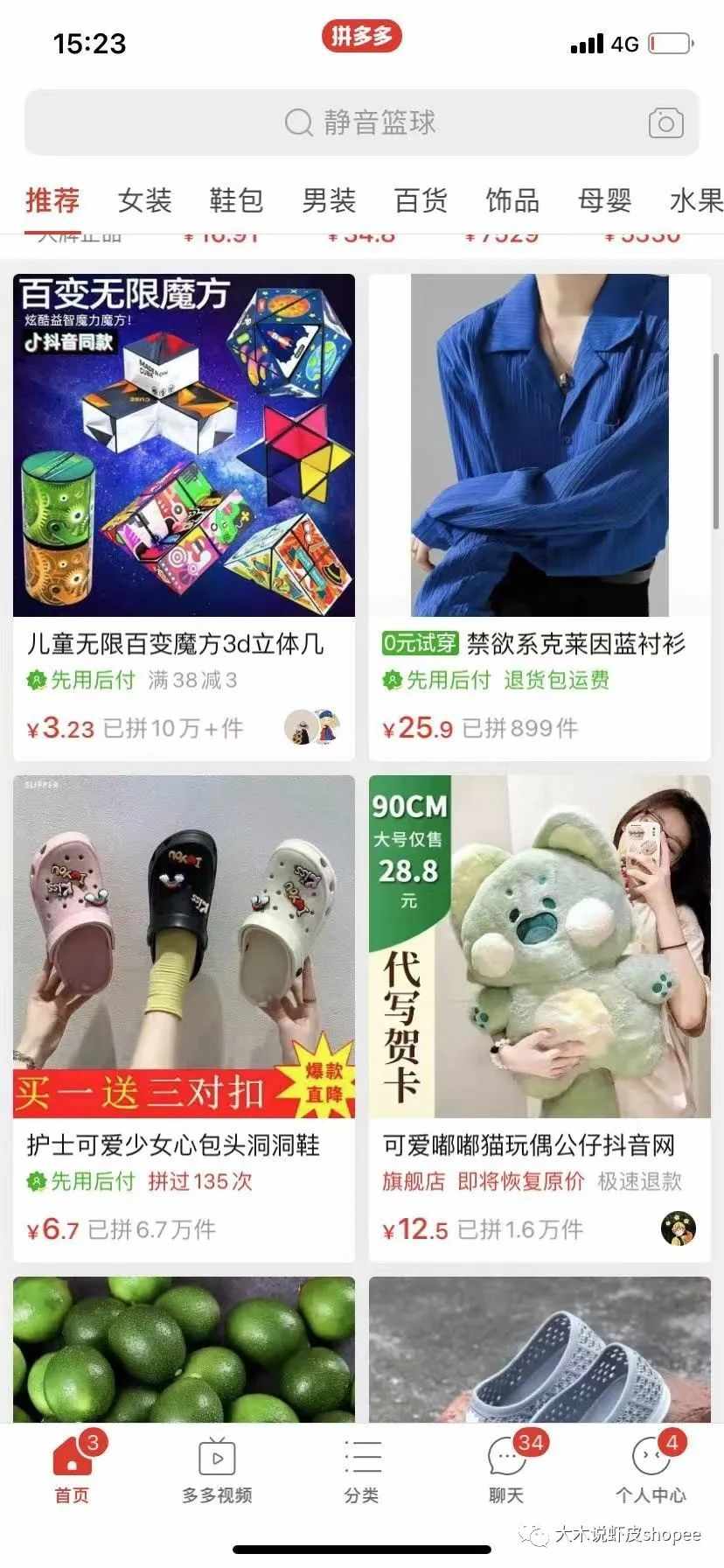Switch to the 多多视频 tab
Image resolution: width=724 pixels, height=1568 pixels.
pos(217,1470)
